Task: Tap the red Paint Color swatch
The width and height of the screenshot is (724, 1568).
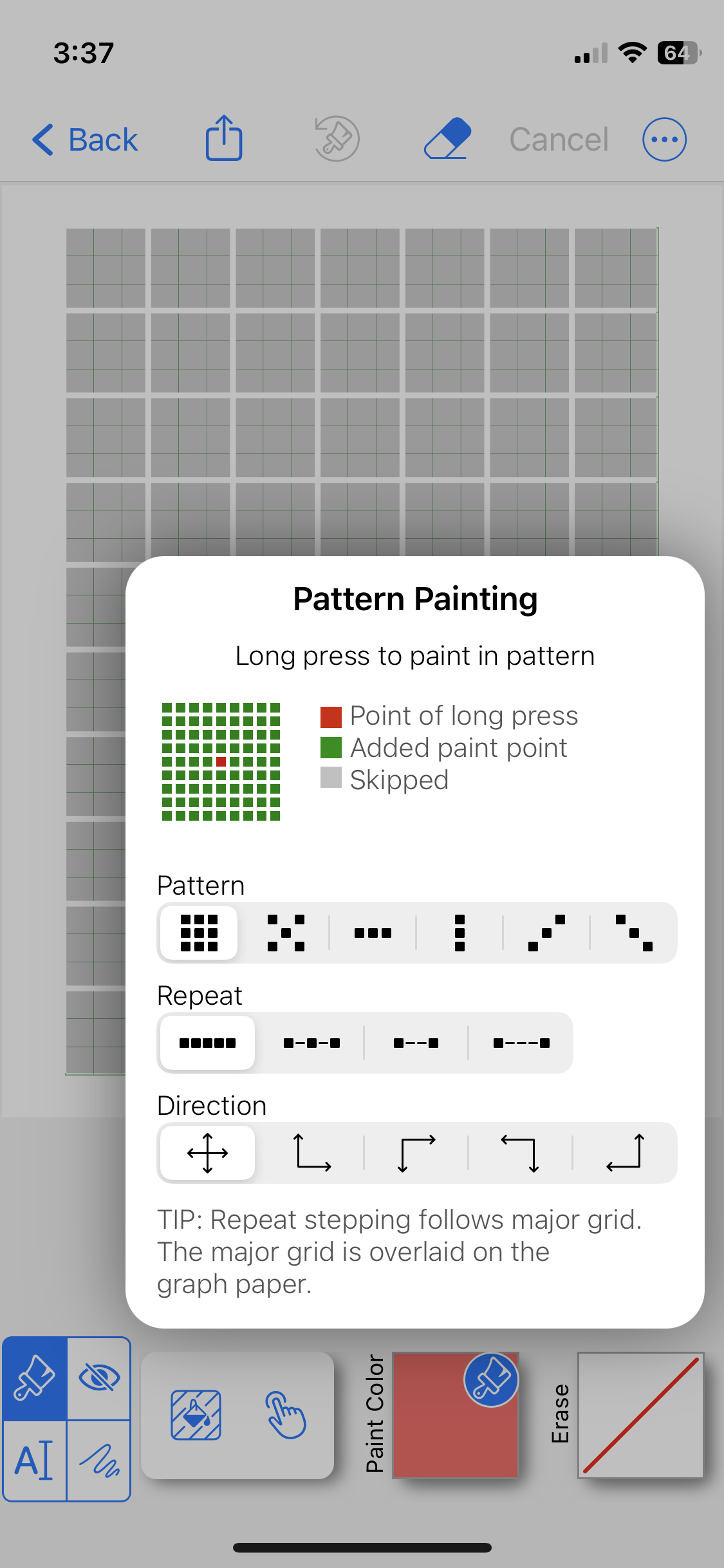Action: [456, 1415]
